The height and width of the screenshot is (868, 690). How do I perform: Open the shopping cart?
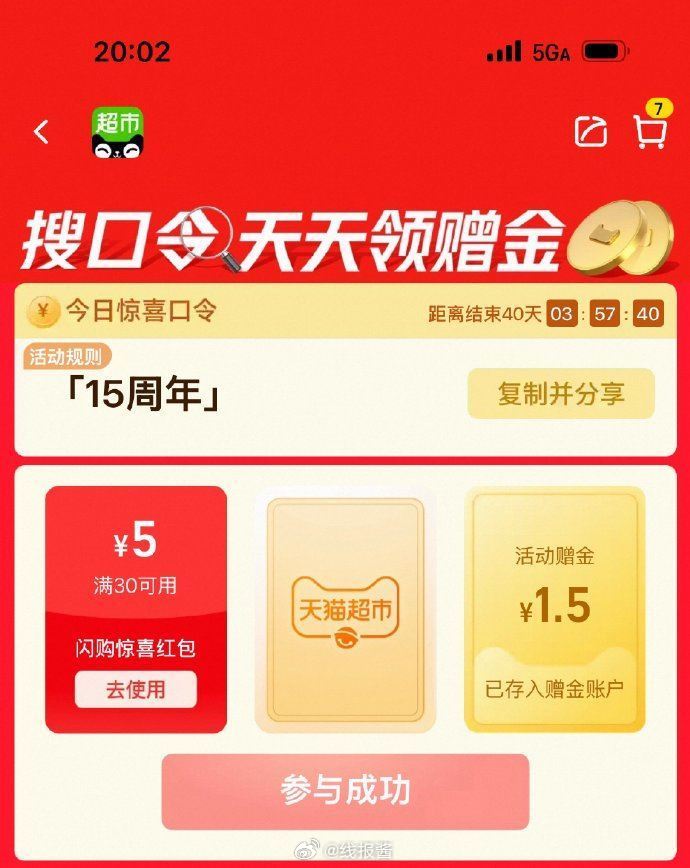pyautogui.click(x=650, y=131)
